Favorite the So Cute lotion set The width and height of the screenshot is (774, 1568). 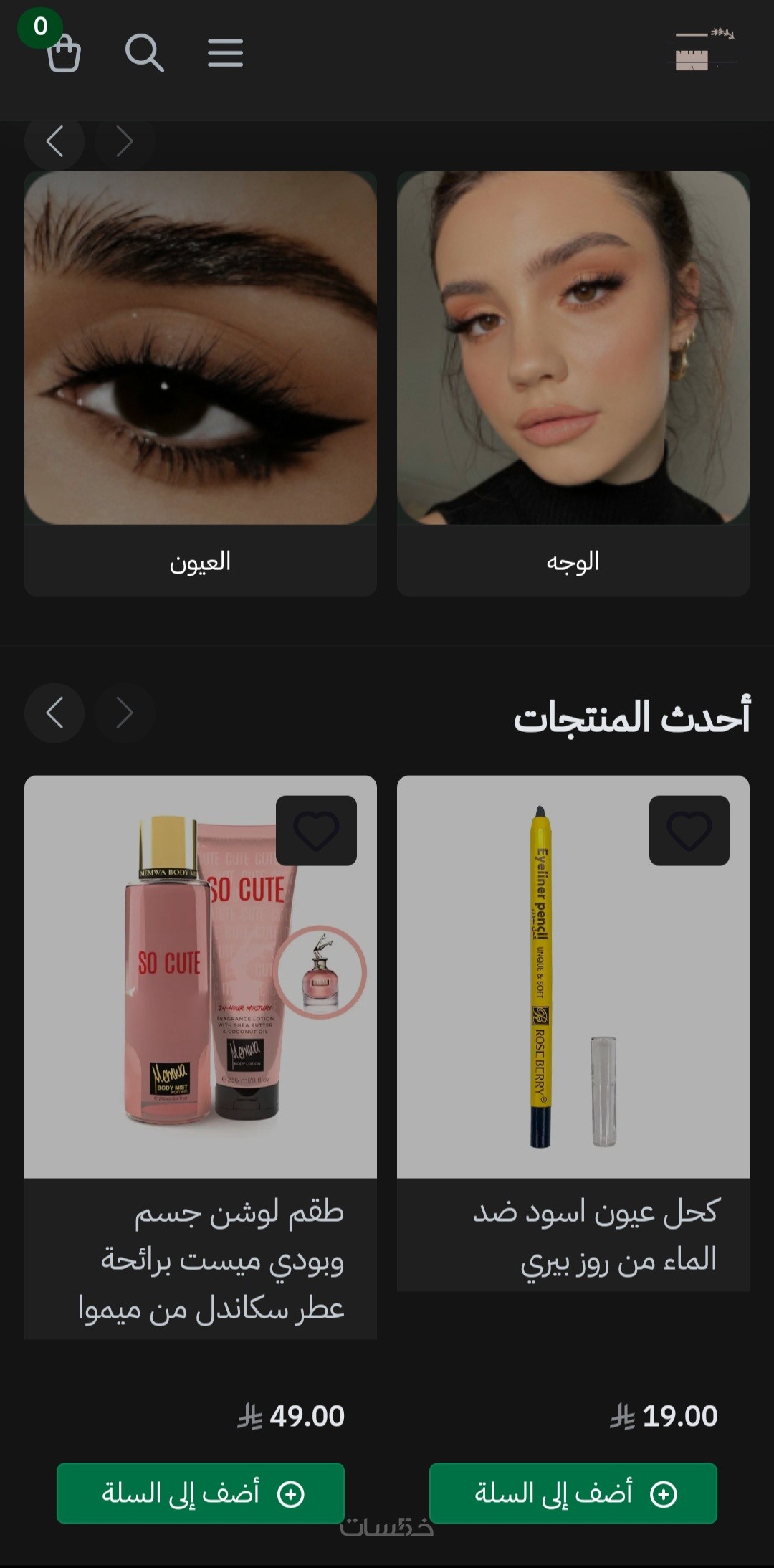point(316,830)
